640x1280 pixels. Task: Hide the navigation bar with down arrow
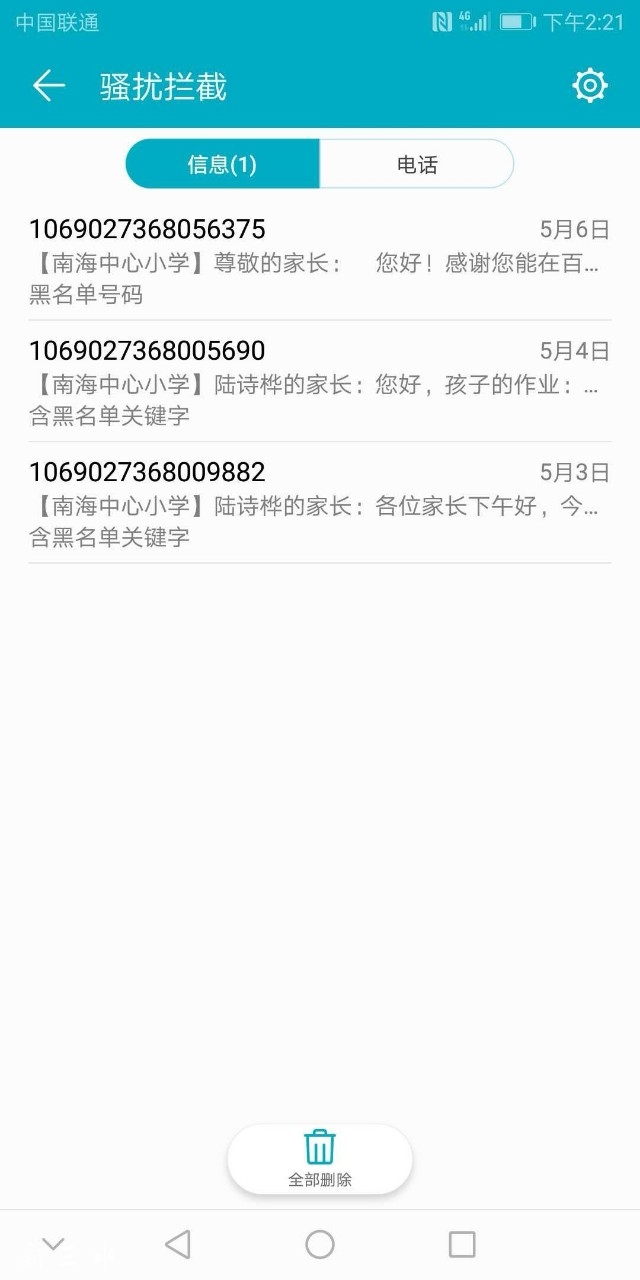[x=53, y=1244]
